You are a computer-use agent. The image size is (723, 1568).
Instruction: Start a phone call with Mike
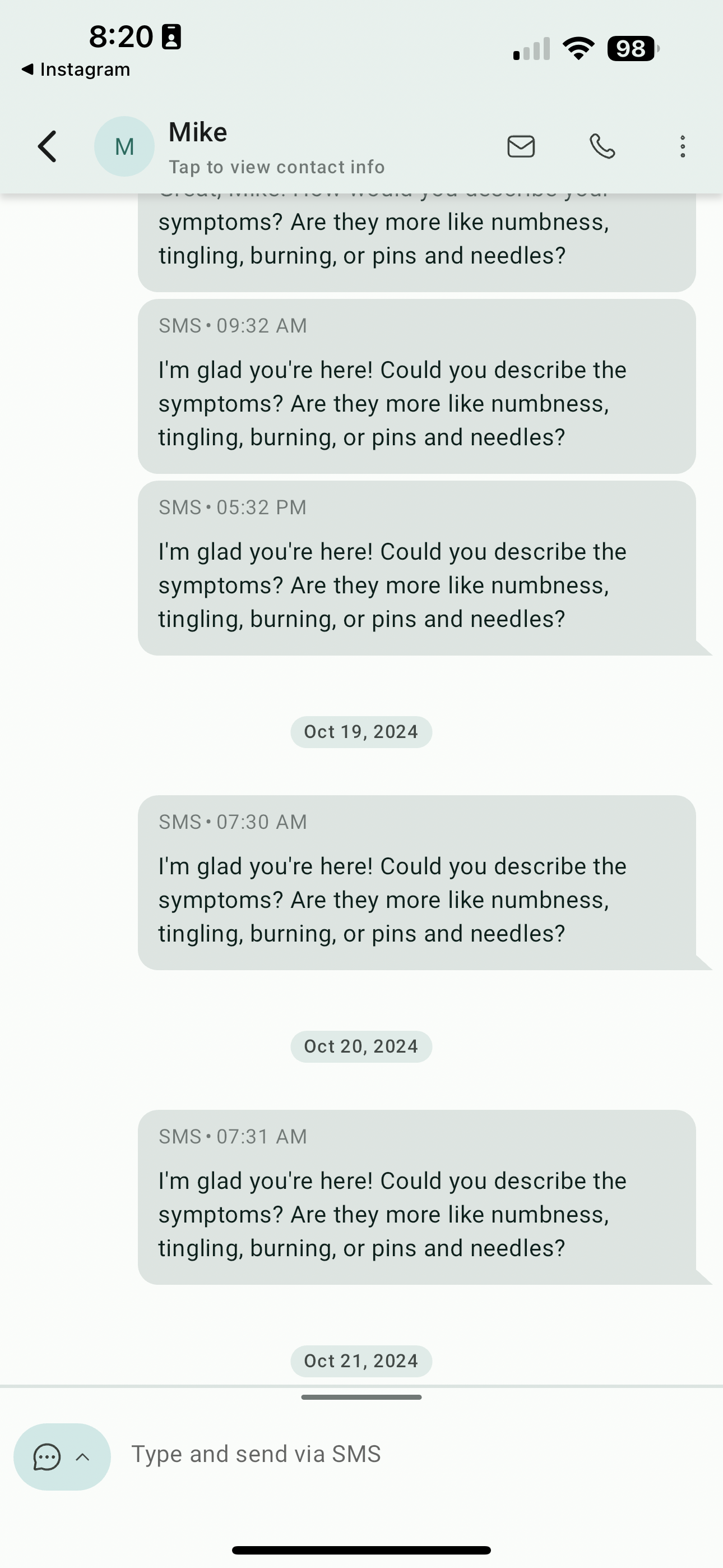[x=602, y=146]
